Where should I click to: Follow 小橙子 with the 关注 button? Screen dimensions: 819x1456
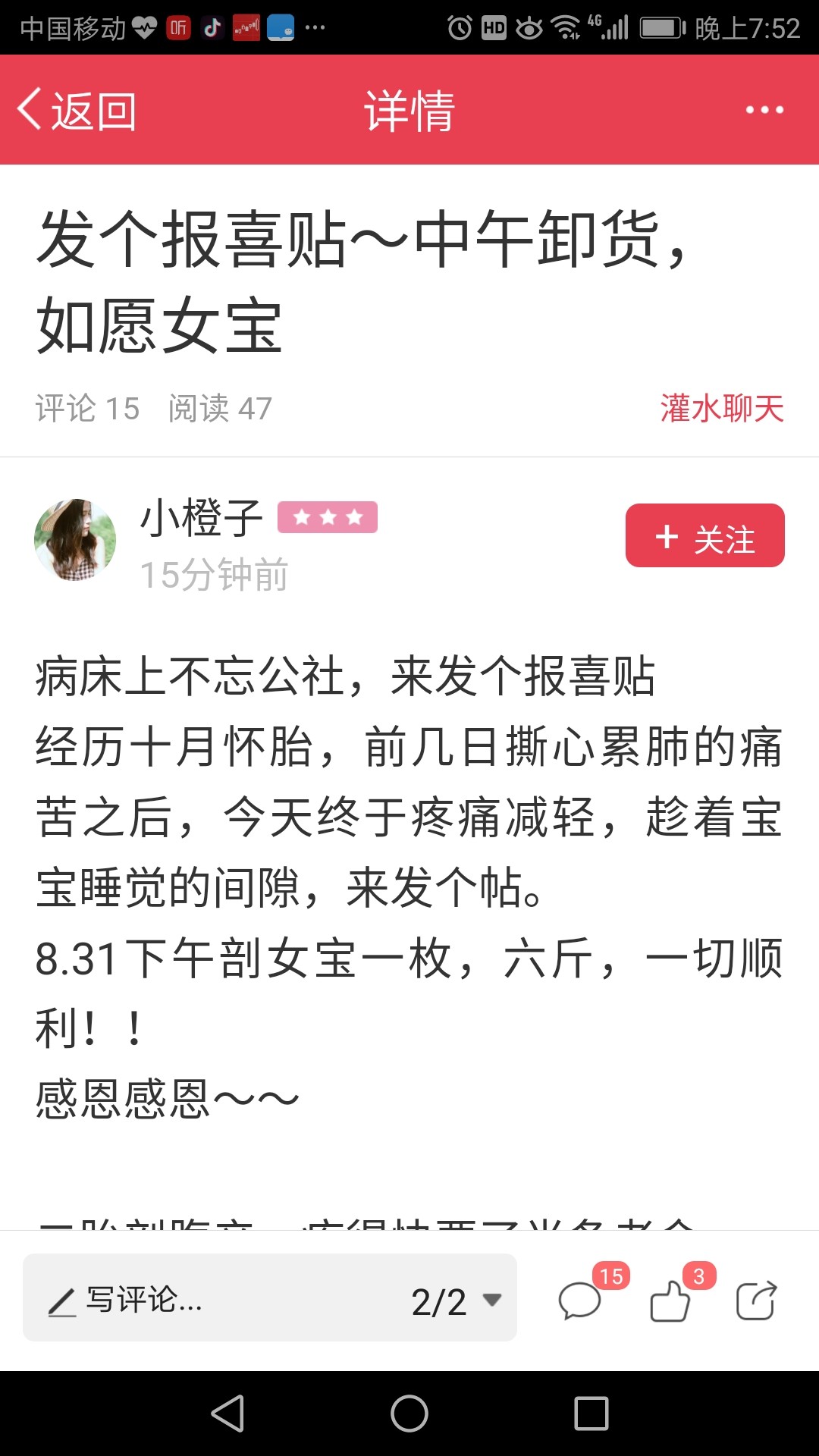705,535
